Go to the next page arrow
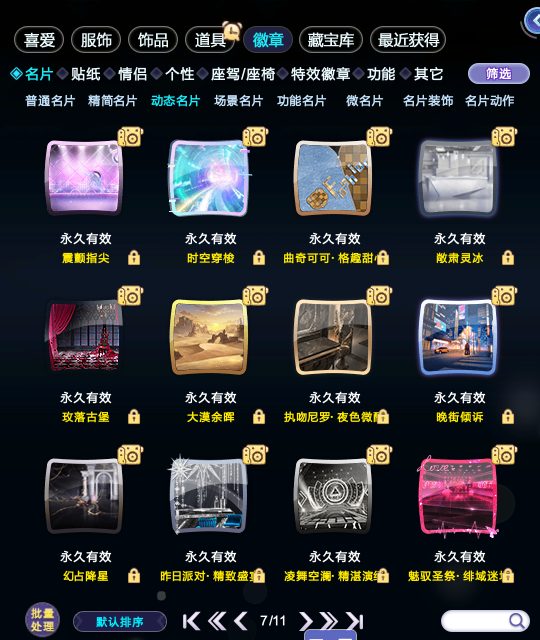Screen dimensions: 540x640 pos(305,621)
